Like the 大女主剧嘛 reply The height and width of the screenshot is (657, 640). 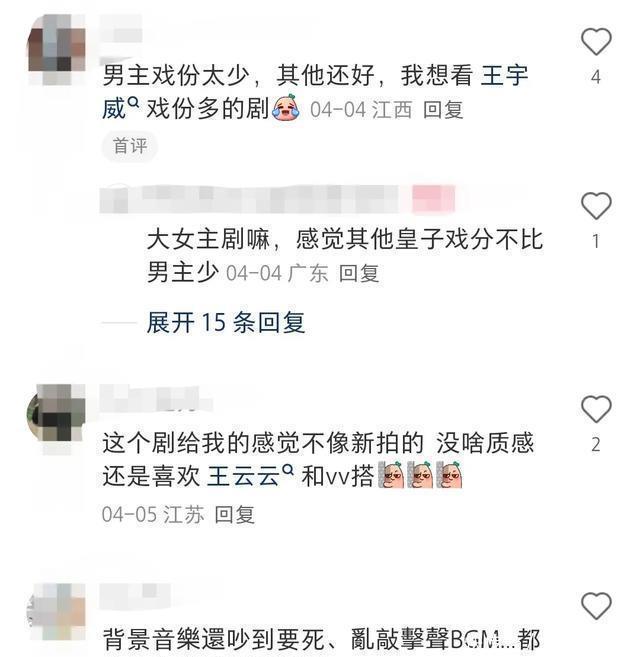coord(596,206)
